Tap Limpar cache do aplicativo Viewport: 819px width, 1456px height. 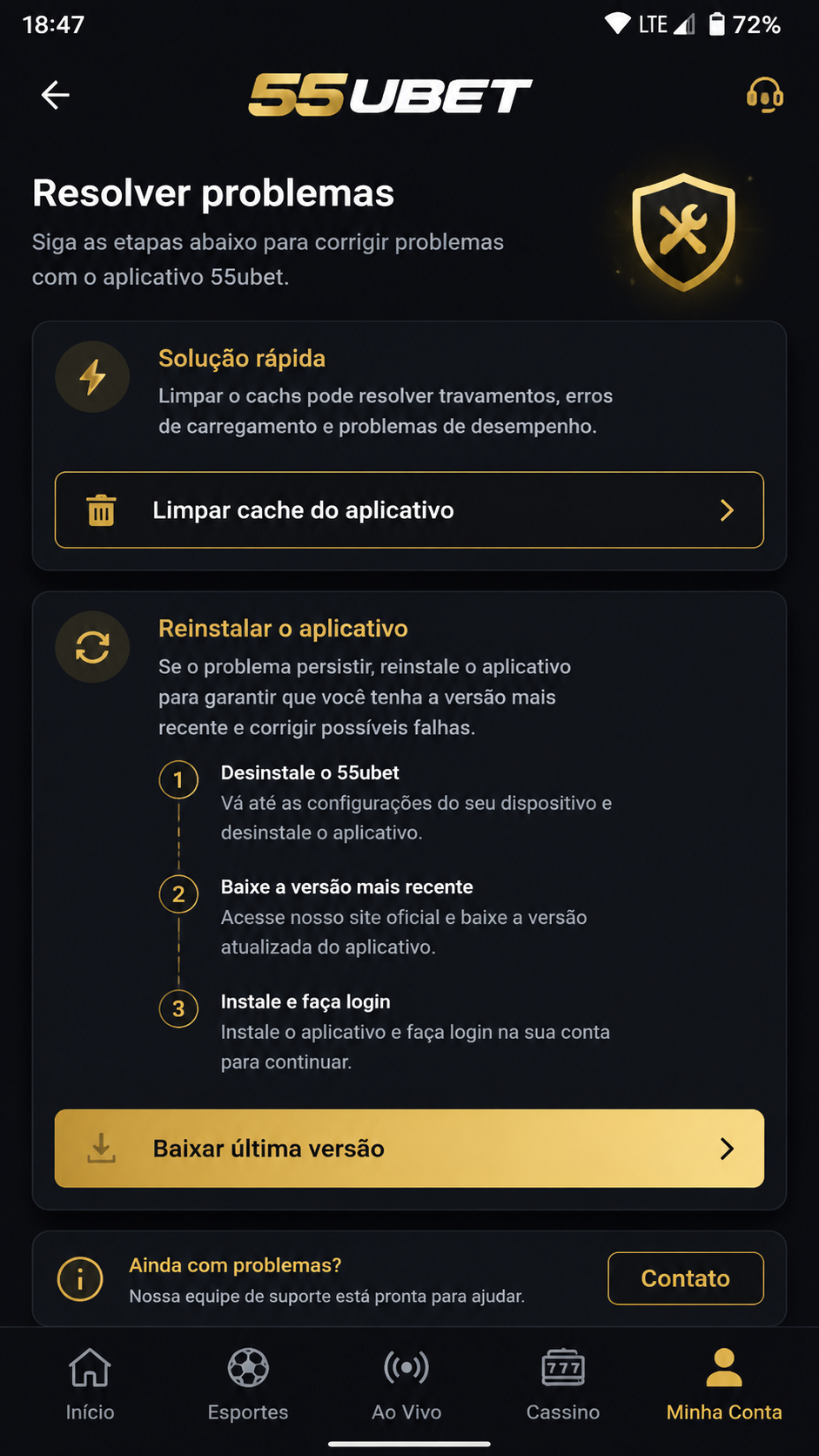[x=409, y=510]
